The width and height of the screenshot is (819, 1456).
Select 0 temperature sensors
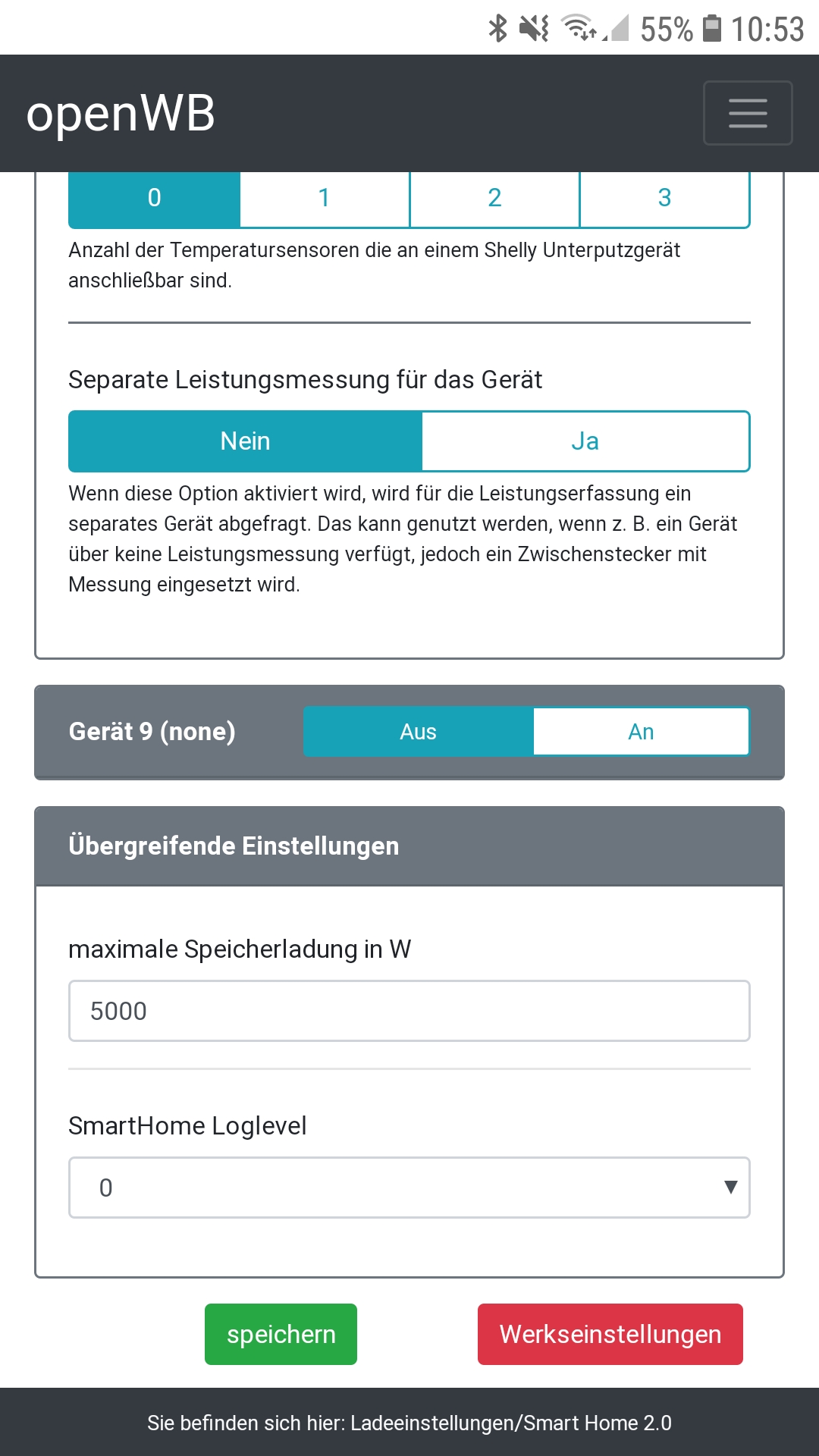pyautogui.click(x=155, y=199)
